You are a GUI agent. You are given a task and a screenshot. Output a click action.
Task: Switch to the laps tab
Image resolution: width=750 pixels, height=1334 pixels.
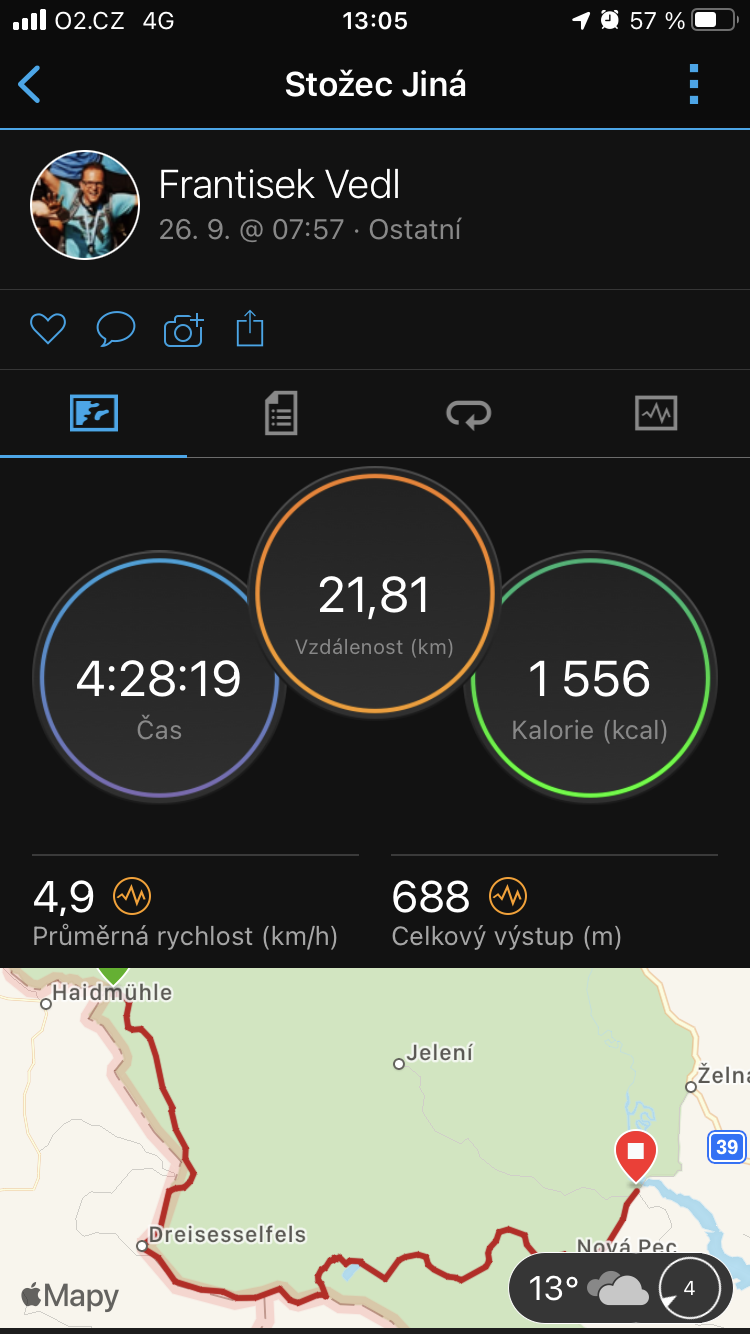point(468,413)
